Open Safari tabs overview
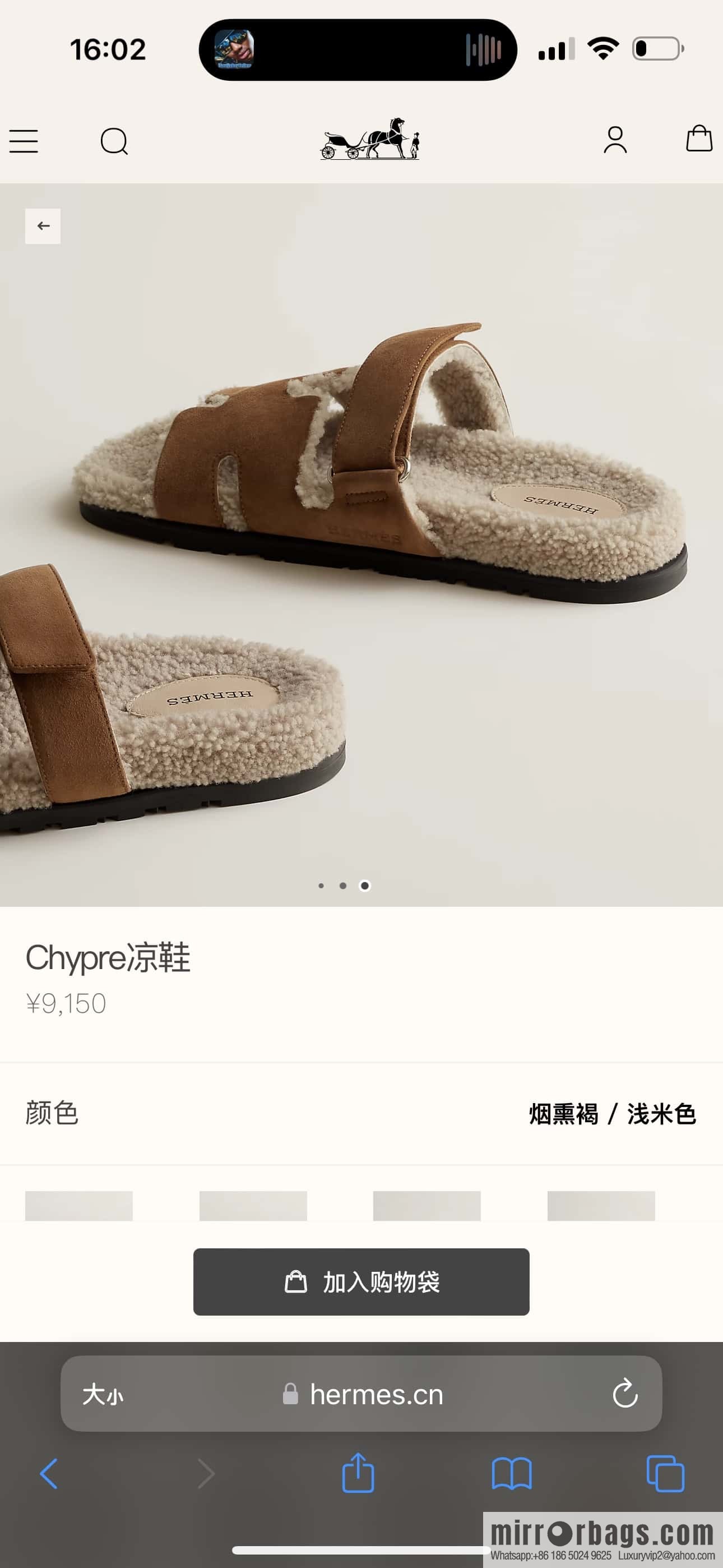723x1568 pixels. tap(665, 1474)
